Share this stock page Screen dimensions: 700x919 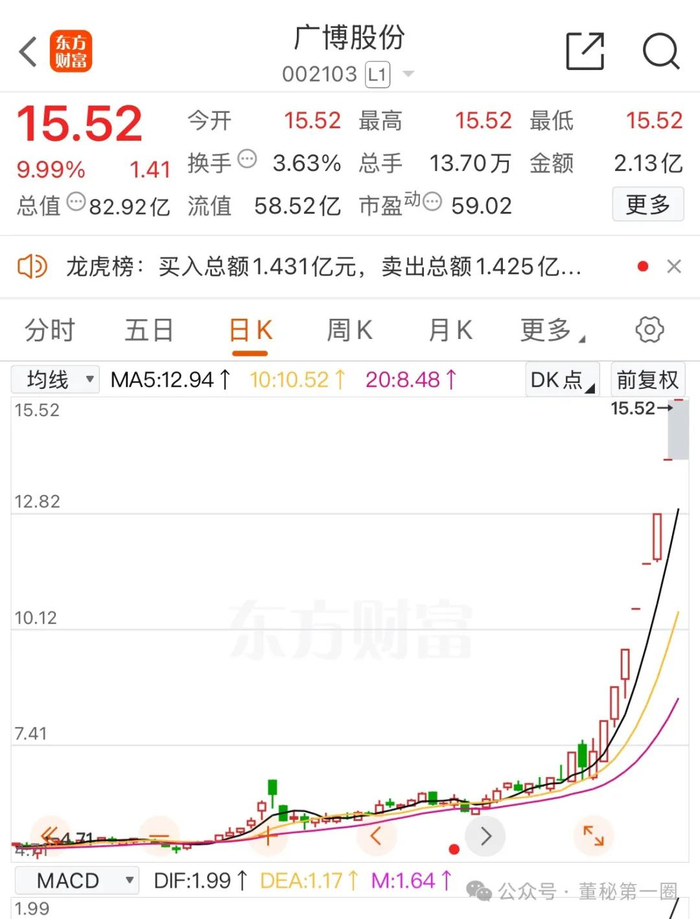point(585,51)
